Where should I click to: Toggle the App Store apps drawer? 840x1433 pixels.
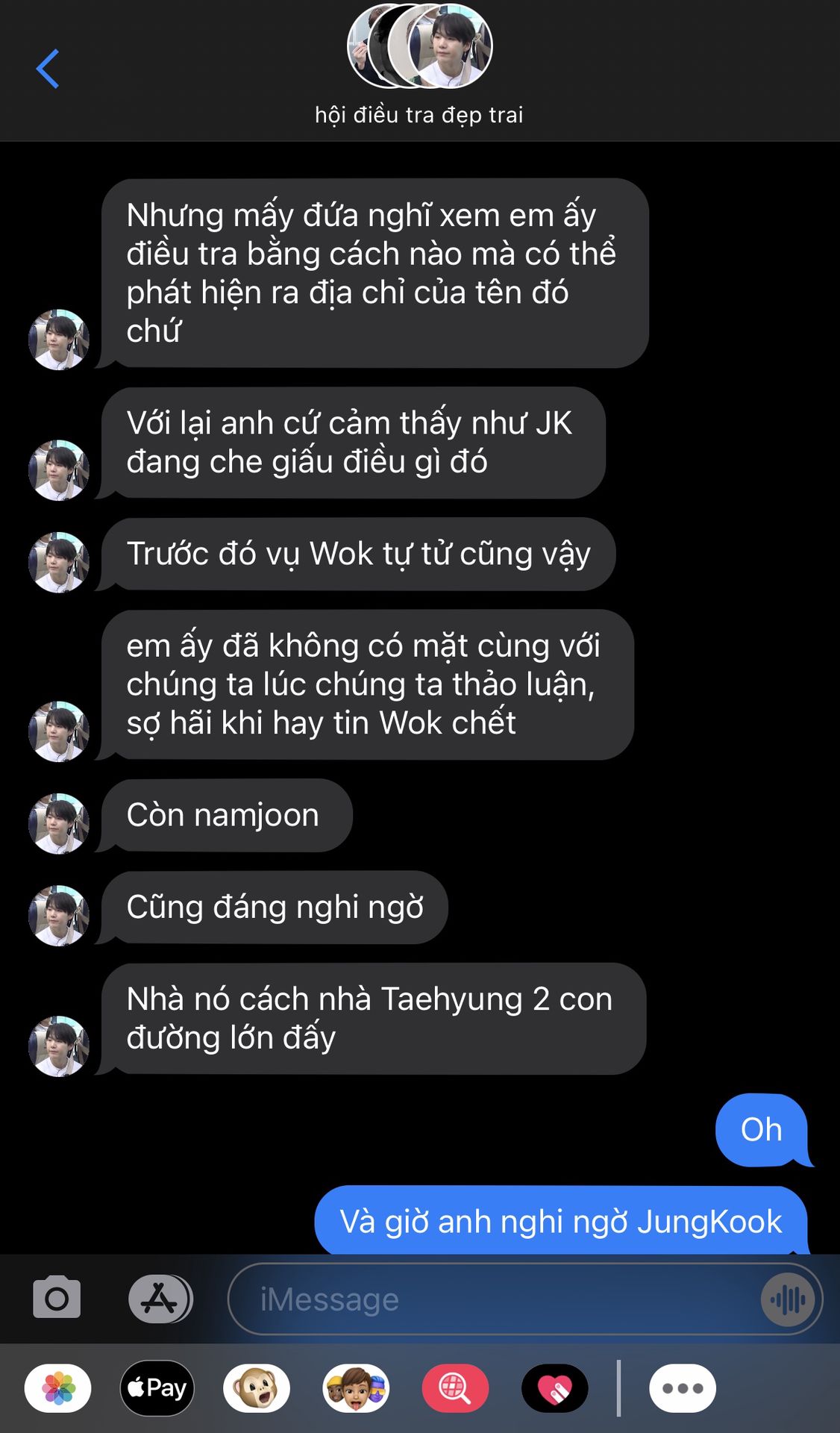pyautogui.click(x=160, y=1299)
